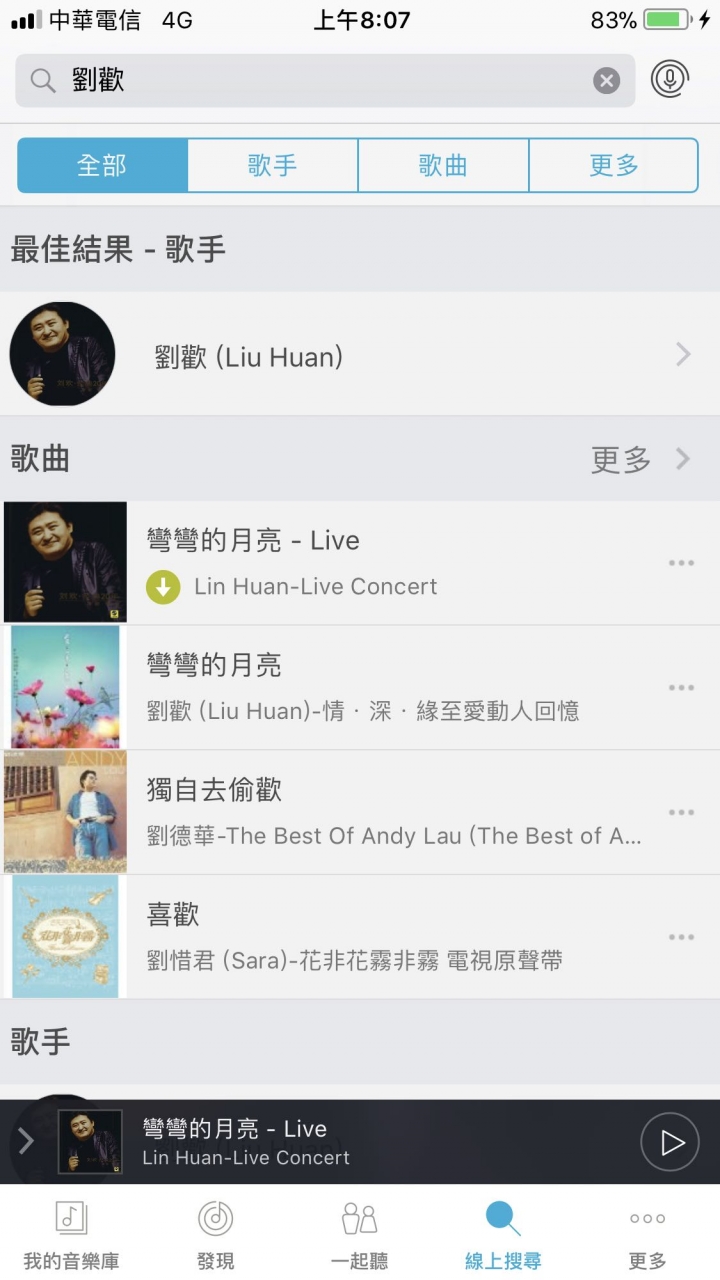The width and height of the screenshot is (720, 1280).
Task: Switch to the 歌曲 filter tab
Action: (x=443, y=165)
